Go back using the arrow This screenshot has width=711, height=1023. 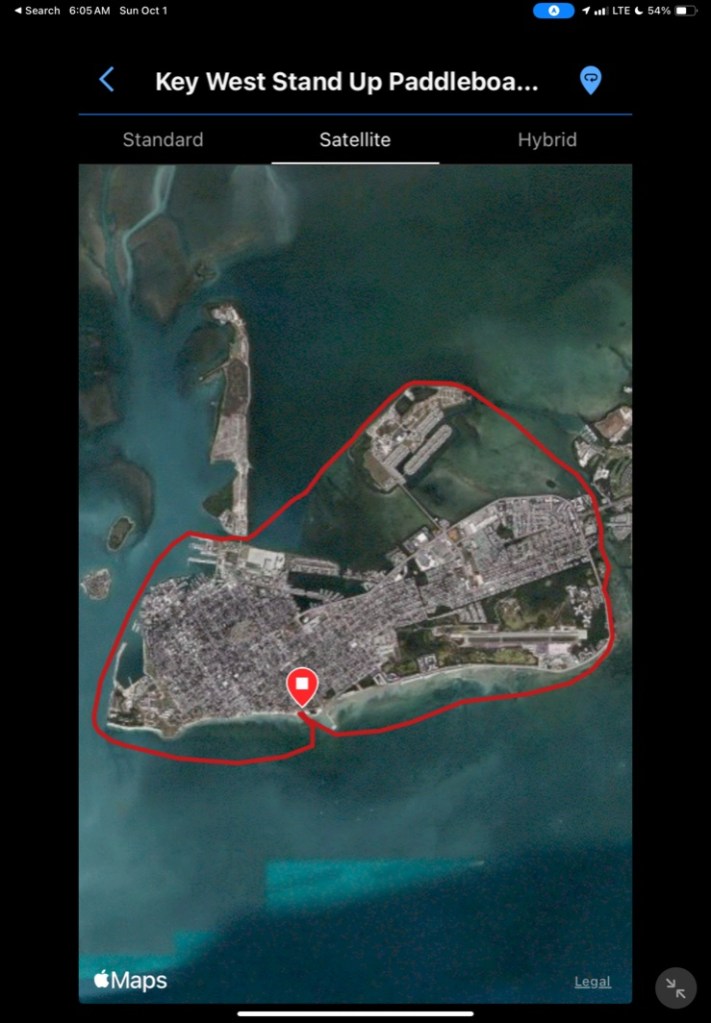[107, 80]
